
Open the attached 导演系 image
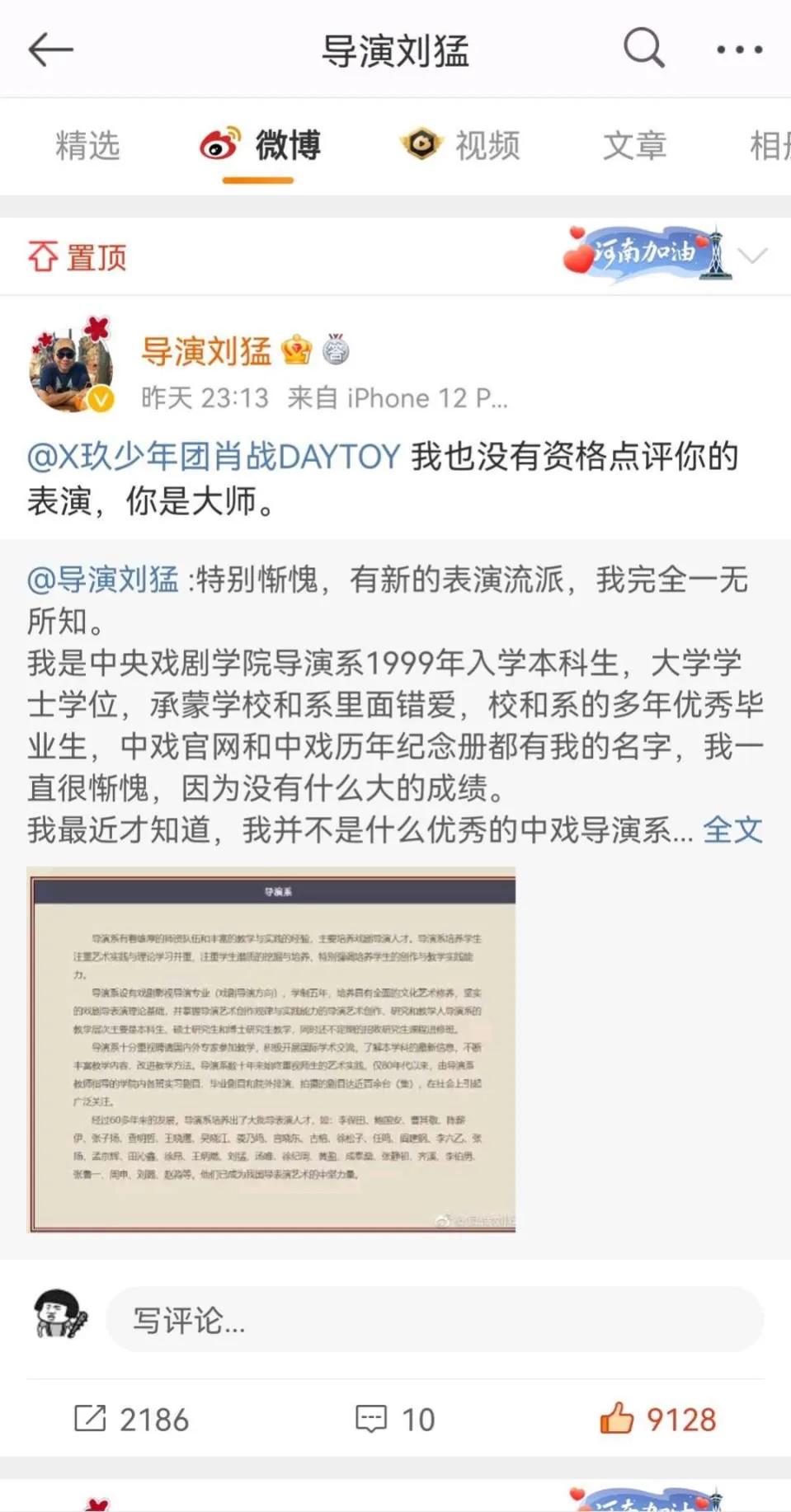[x=271, y=1049]
